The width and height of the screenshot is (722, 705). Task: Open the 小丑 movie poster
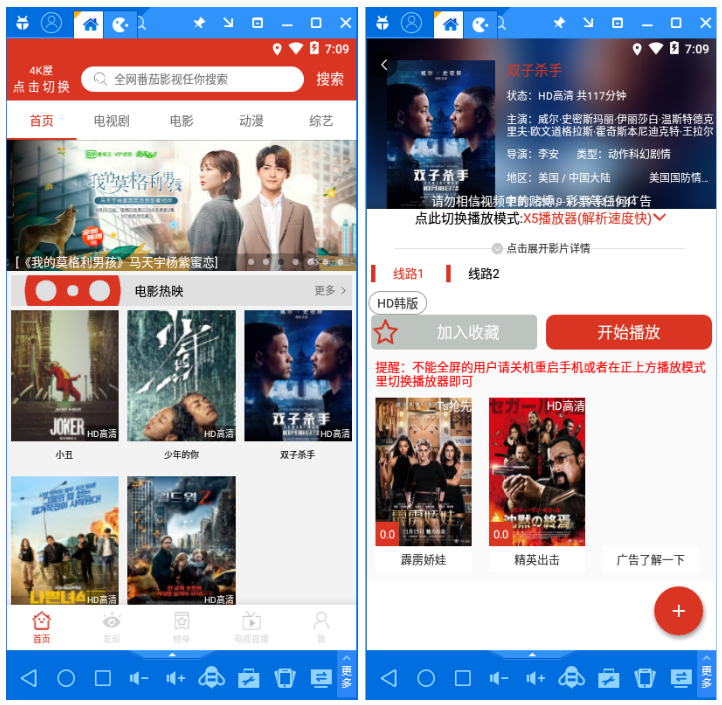click(x=64, y=376)
